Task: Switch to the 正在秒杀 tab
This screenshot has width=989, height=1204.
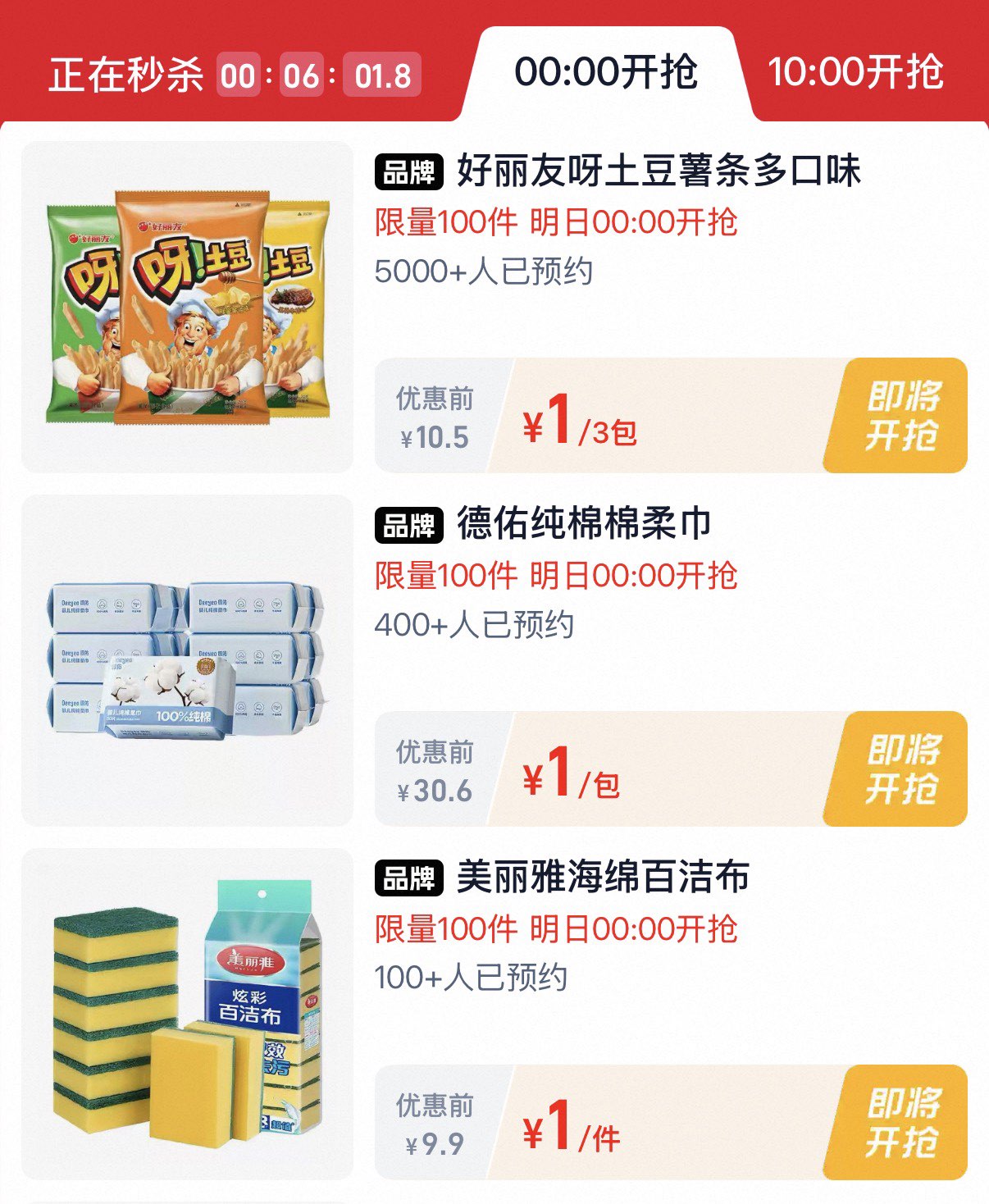Action: (127, 75)
